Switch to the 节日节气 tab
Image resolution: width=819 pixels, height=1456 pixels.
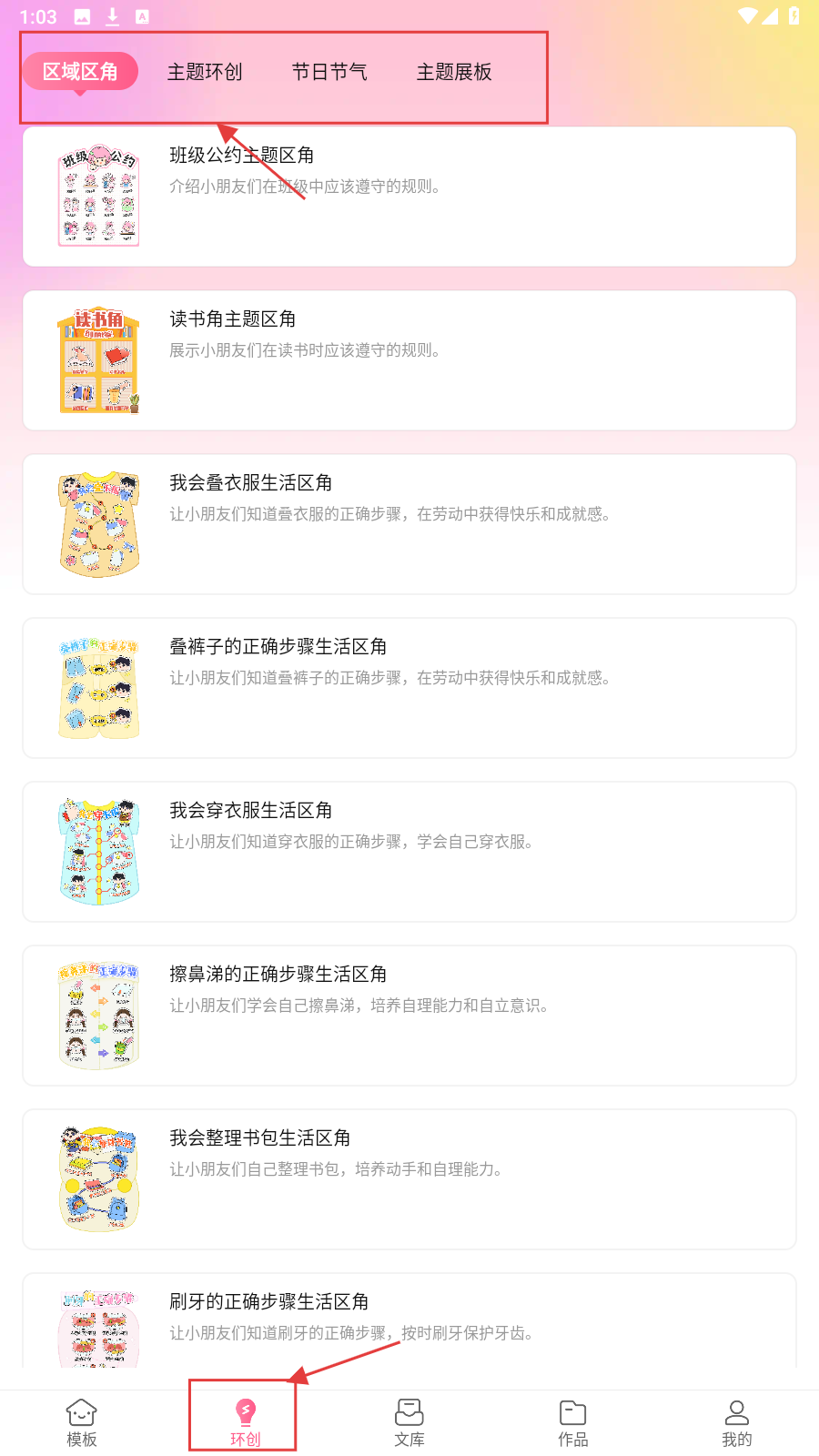tap(329, 72)
